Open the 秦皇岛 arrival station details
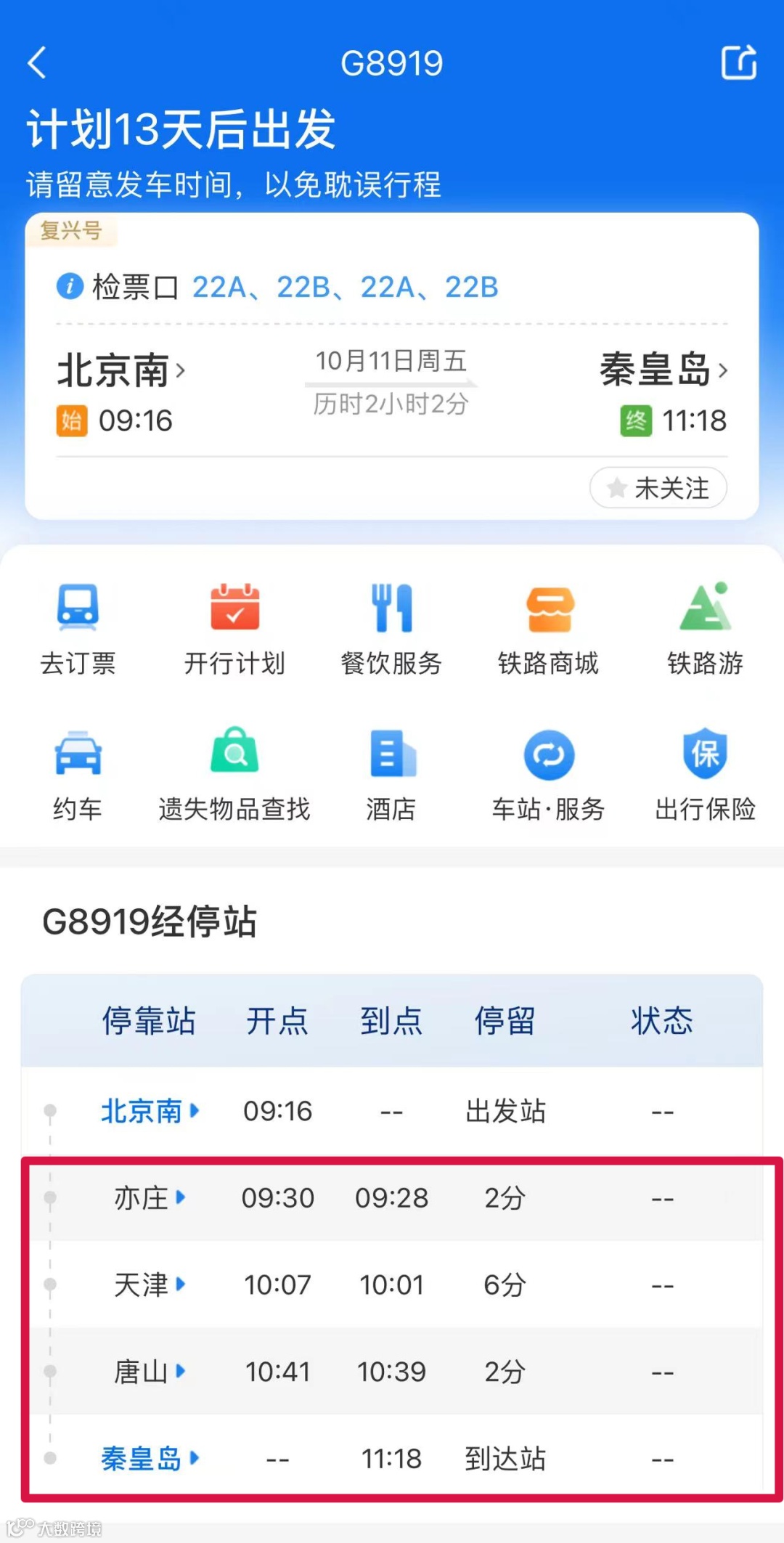 [663, 370]
